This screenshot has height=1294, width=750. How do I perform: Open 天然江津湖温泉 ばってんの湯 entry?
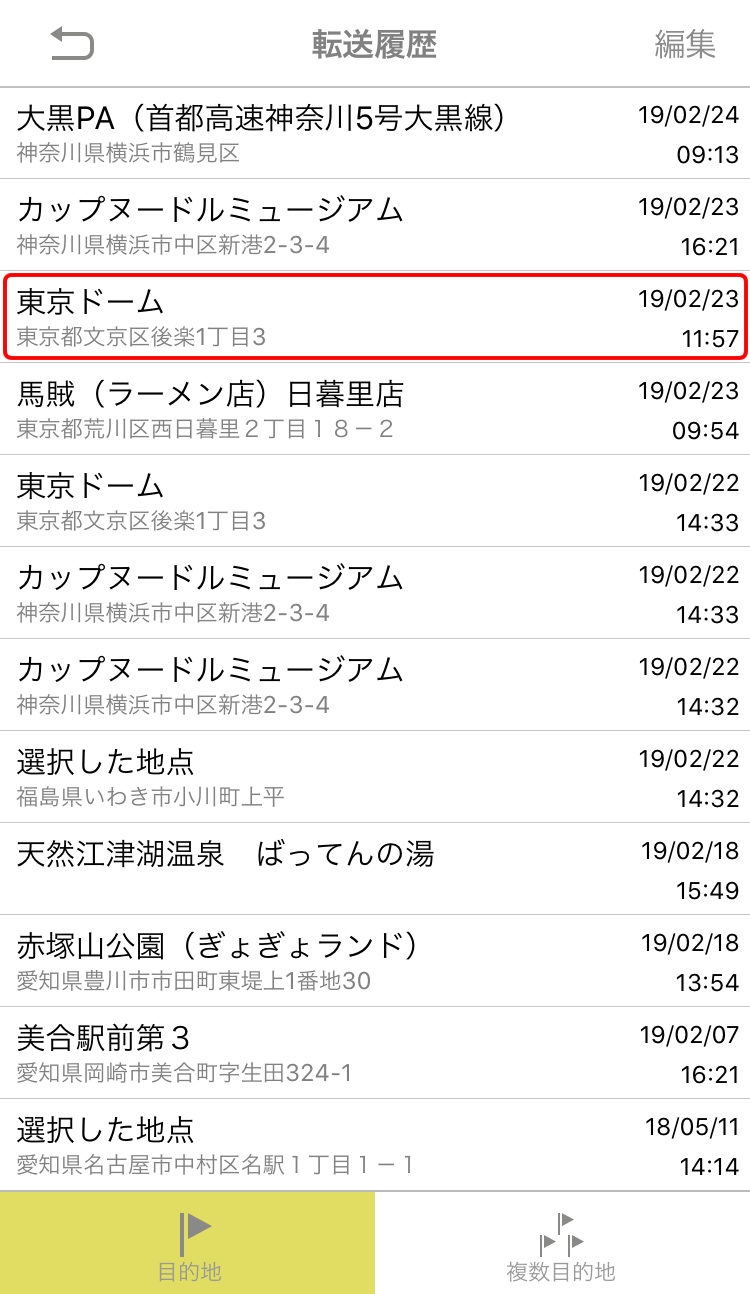pyautogui.click(x=375, y=869)
